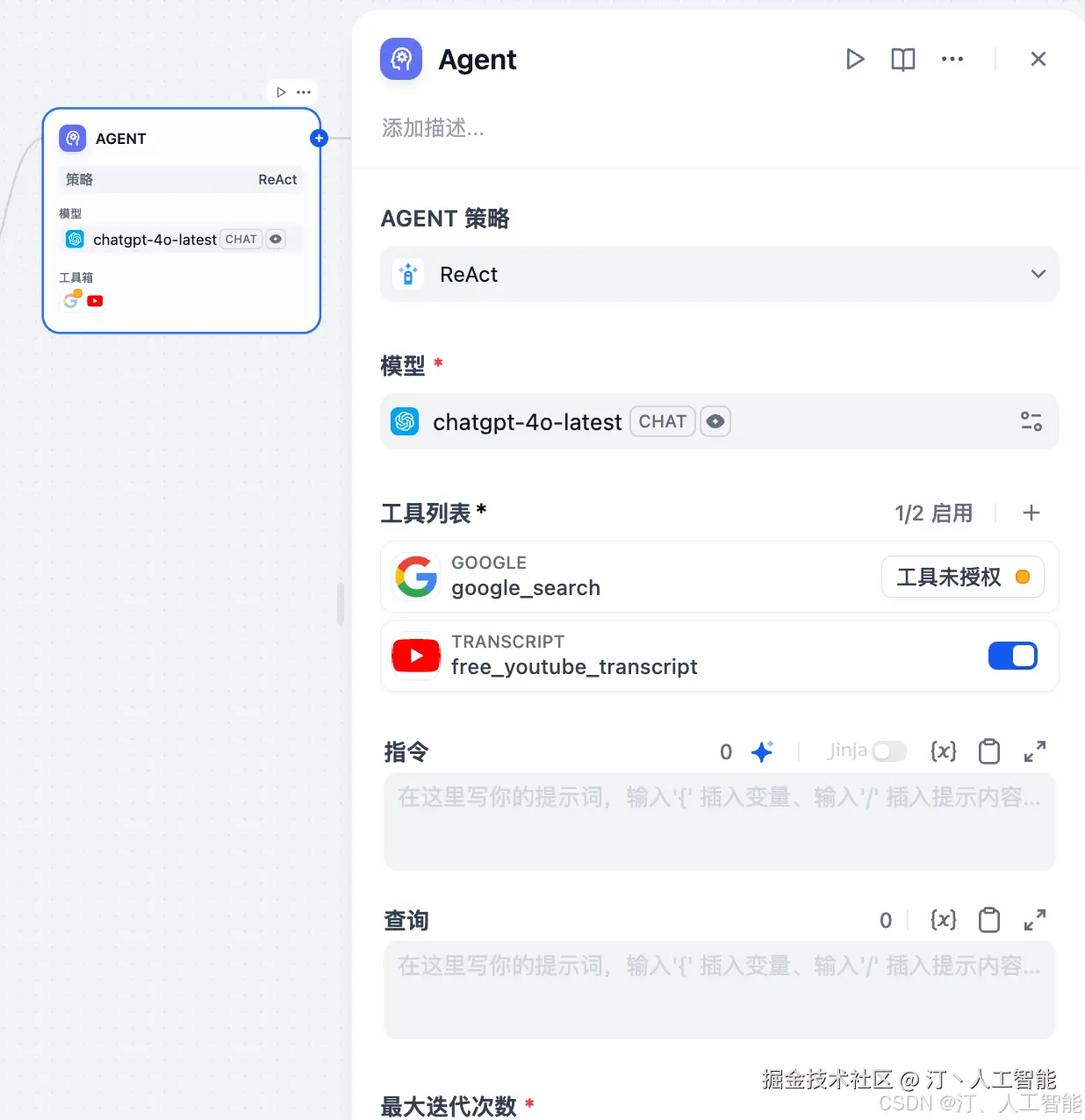Tap the Google tool unauthorized button
The height and width of the screenshot is (1120, 1085).
tap(962, 578)
